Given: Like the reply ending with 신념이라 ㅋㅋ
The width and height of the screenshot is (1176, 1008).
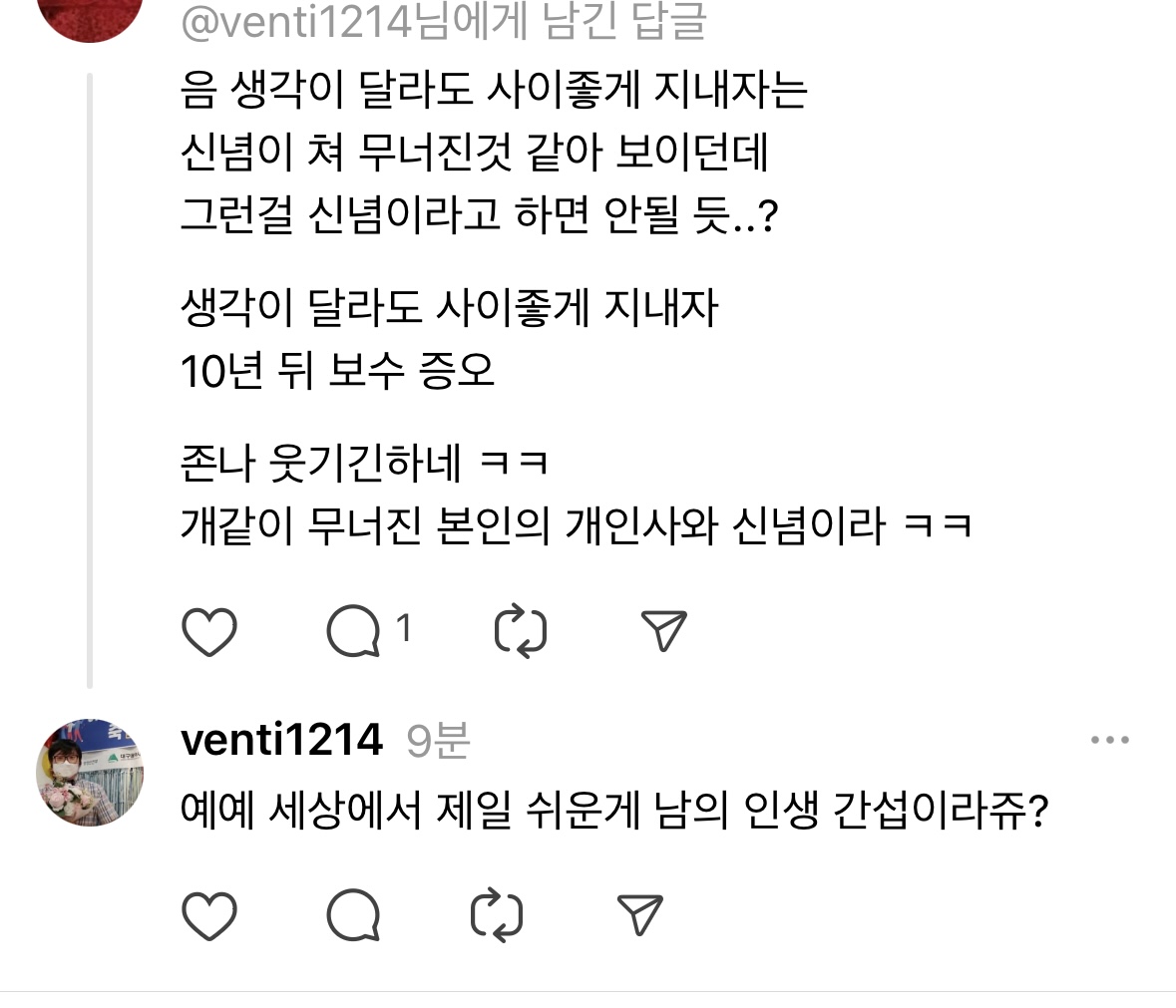Looking at the screenshot, I should tap(209, 632).
